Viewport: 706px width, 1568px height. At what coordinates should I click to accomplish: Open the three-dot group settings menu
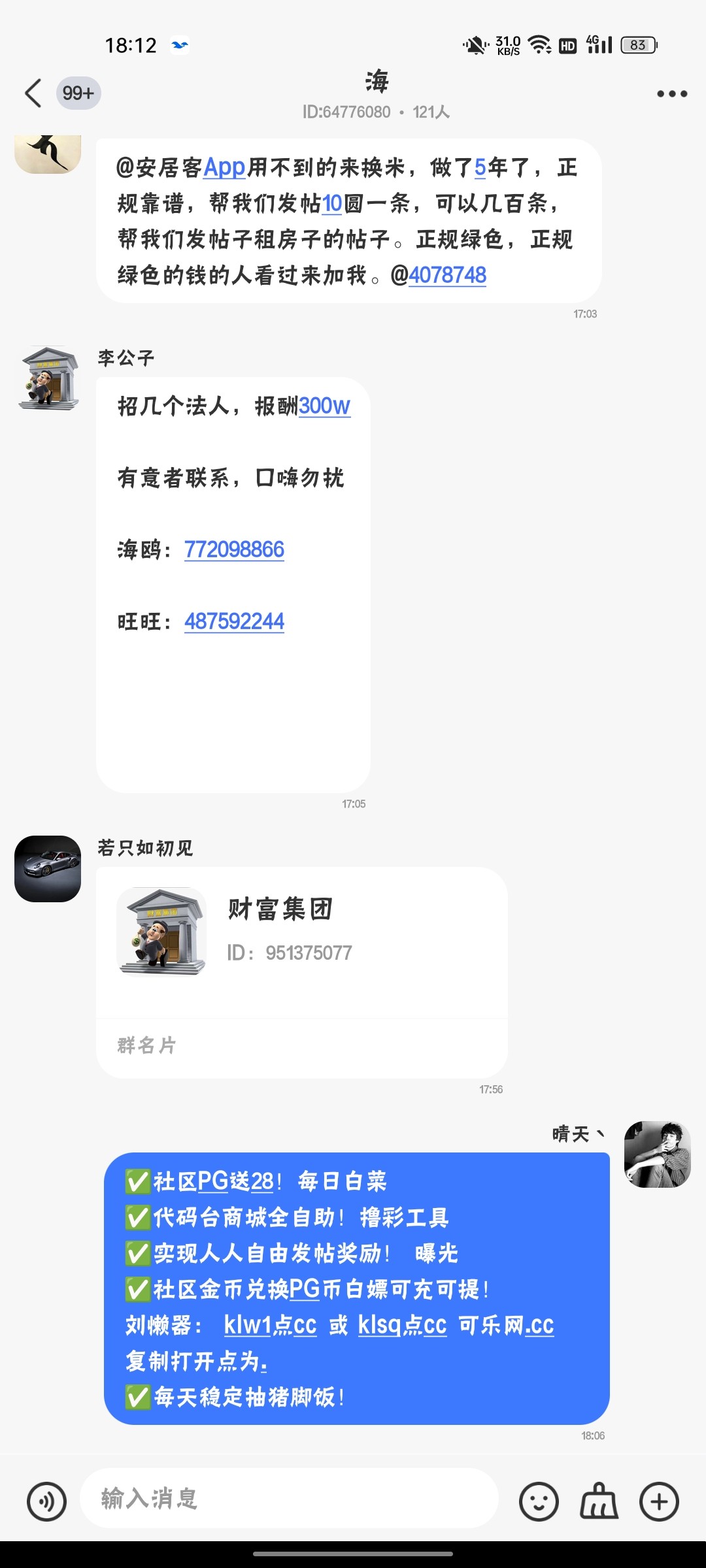pos(672,93)
